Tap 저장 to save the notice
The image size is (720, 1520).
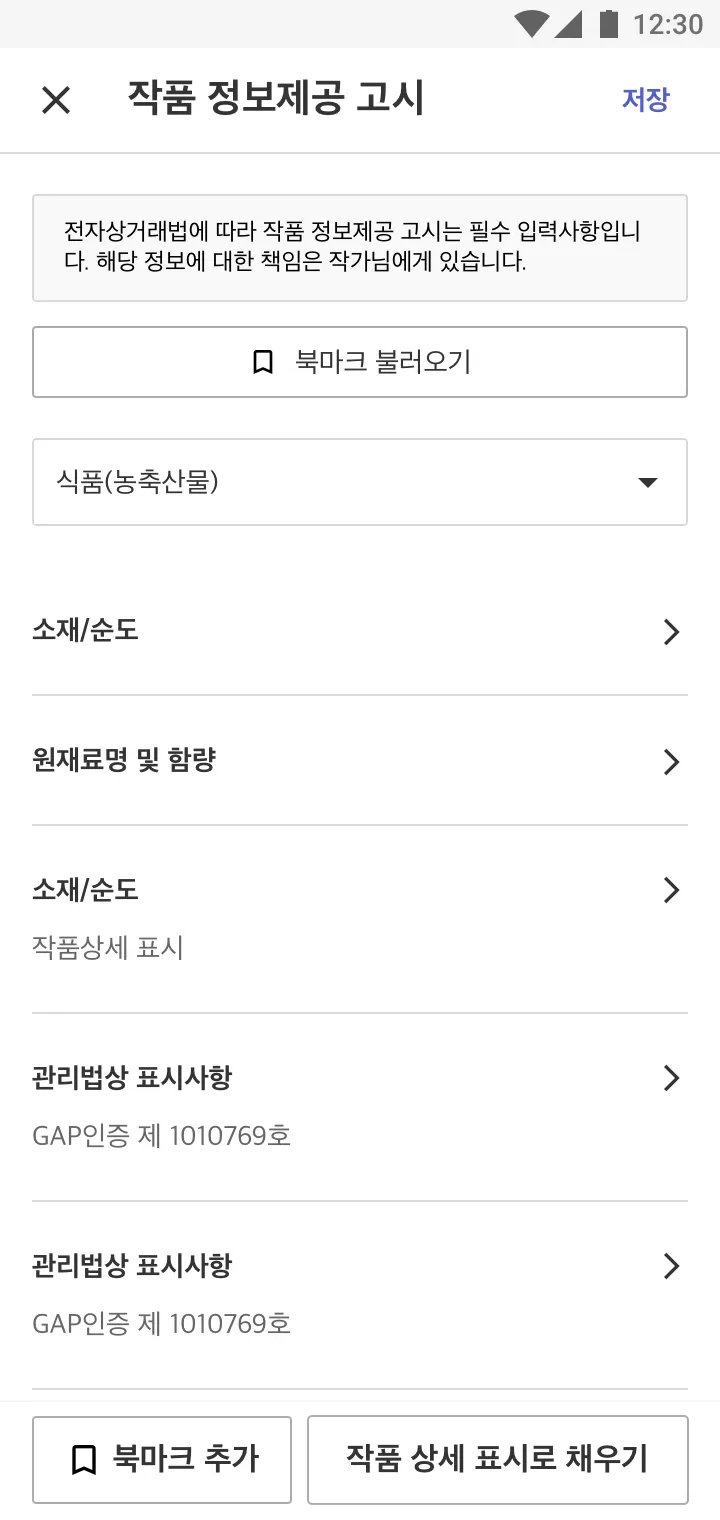click(645, 99)
